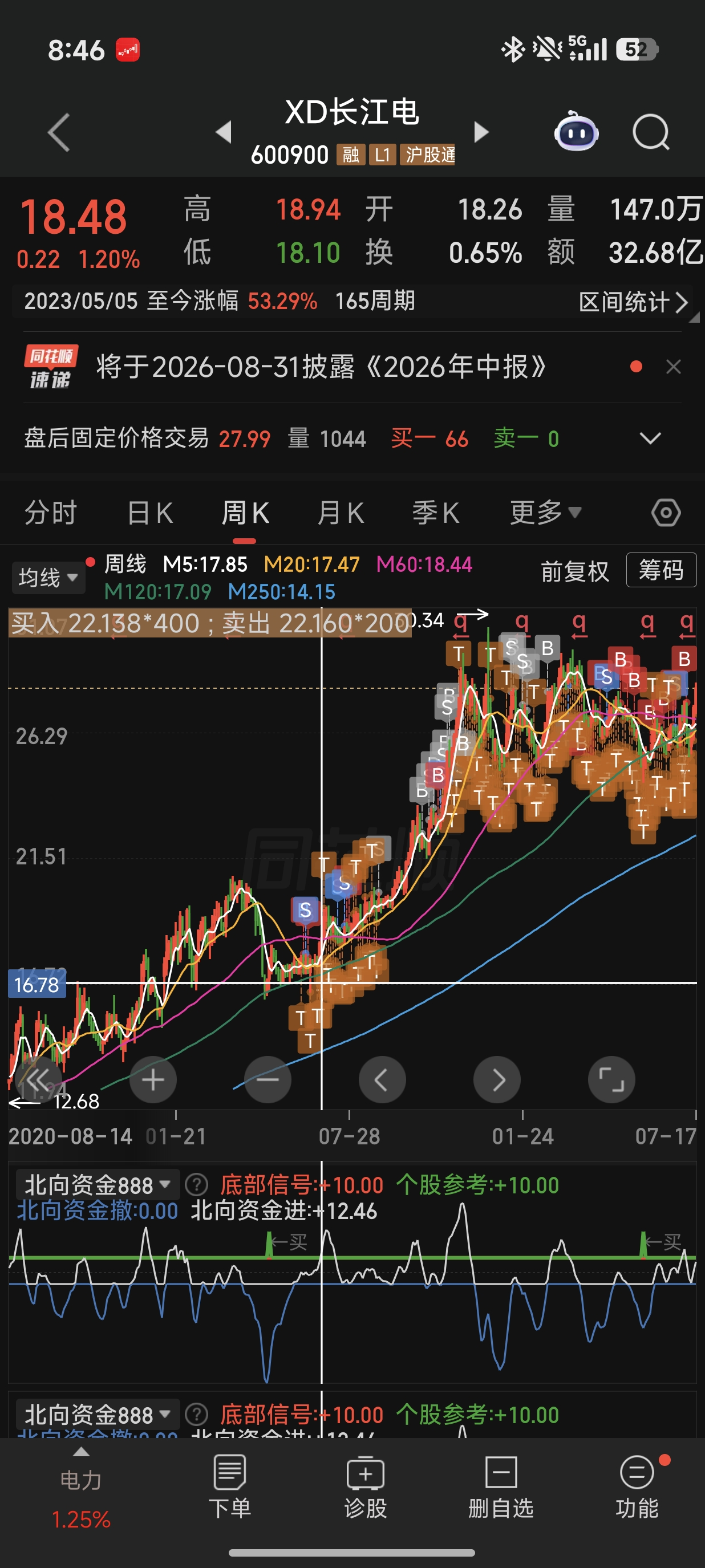
Task: Open the 更多 chart period dropdown
Action: [x=545, y=513]
